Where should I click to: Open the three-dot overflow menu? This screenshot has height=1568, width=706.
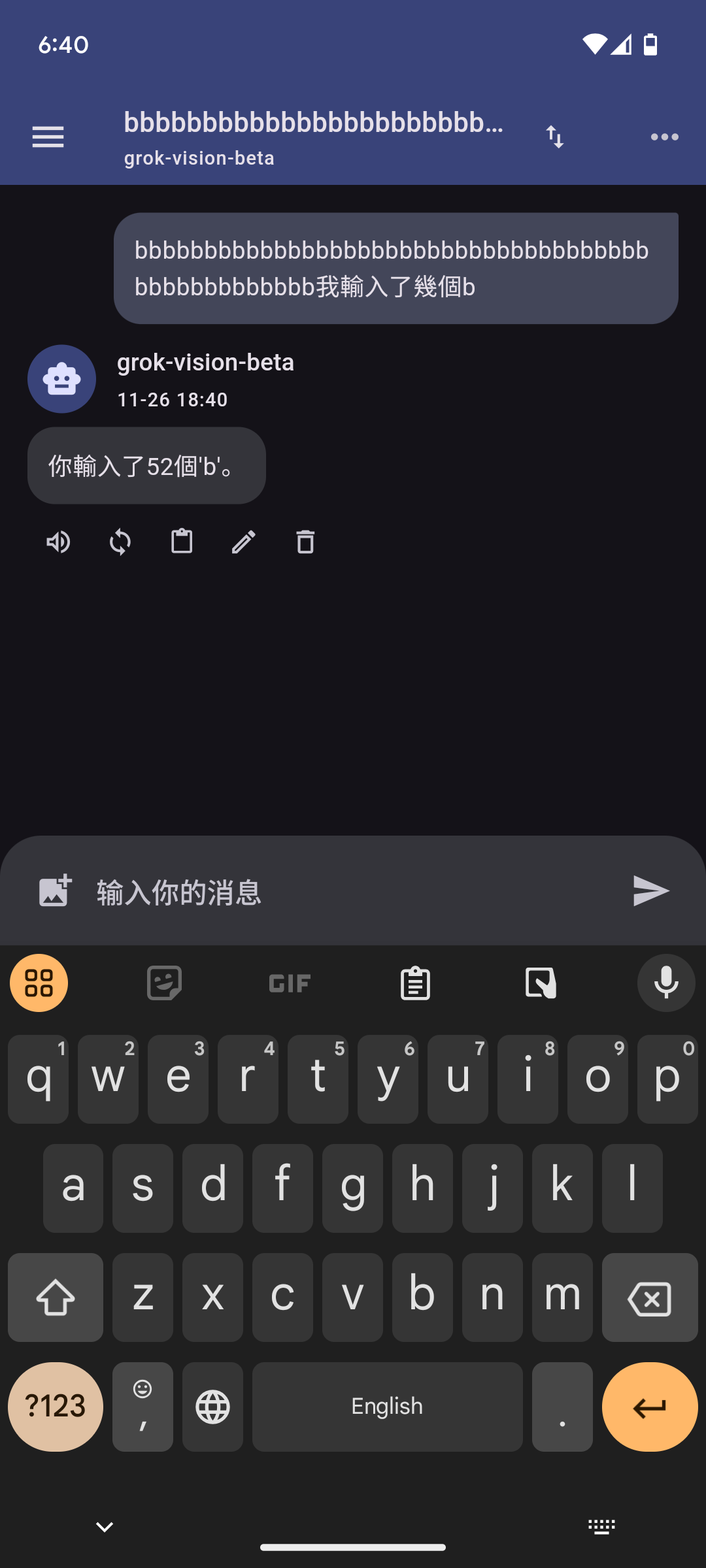pos(664,137)
